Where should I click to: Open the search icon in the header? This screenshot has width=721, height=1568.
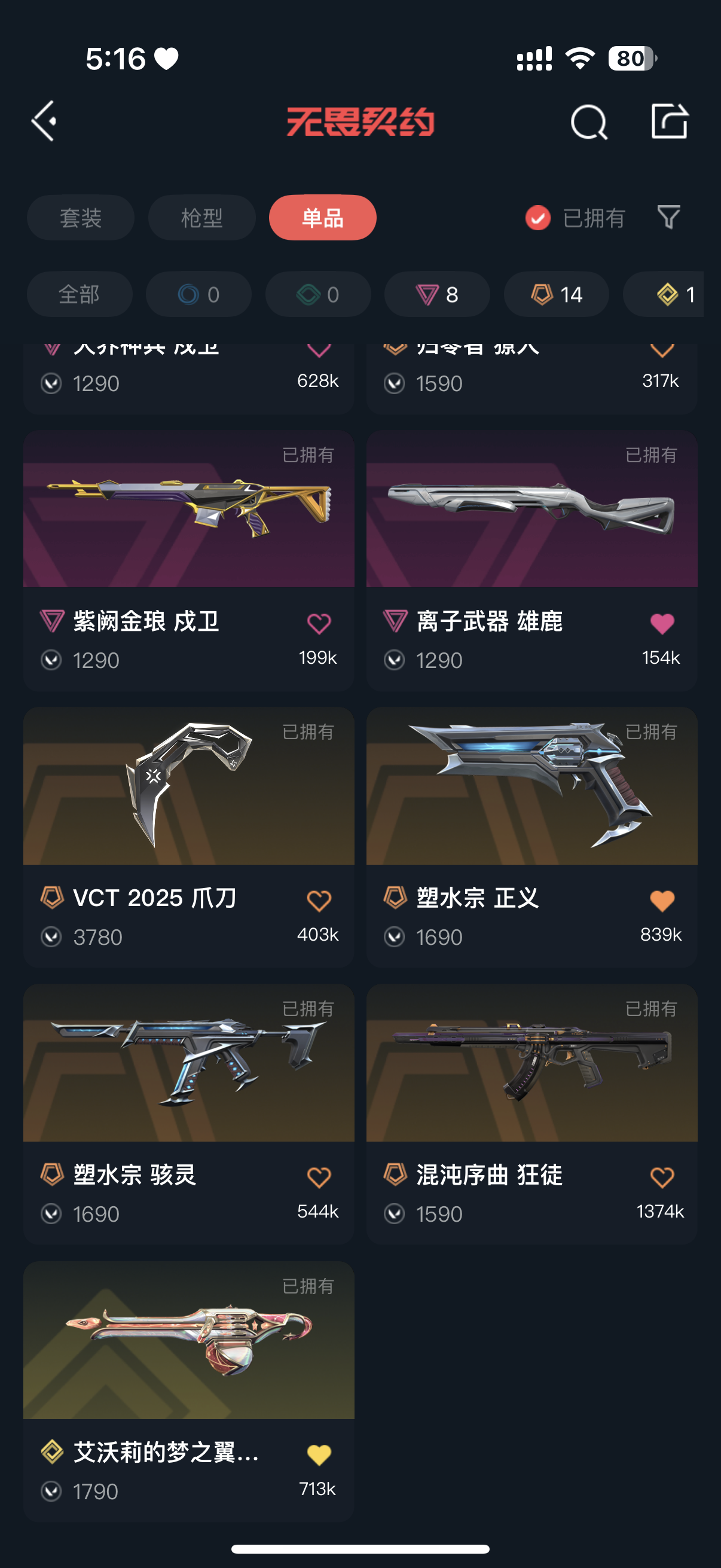coord(588,122)
